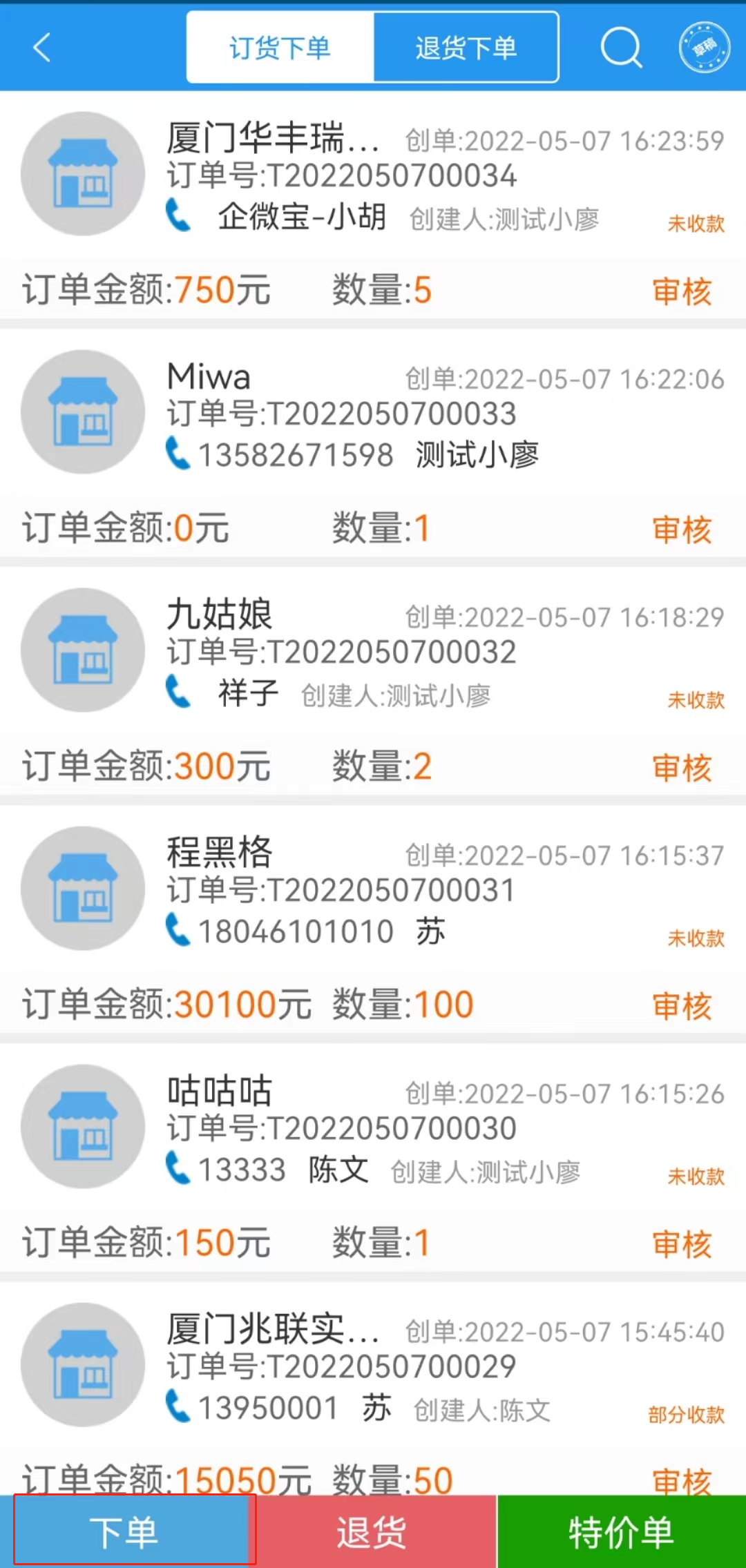Tap 审核 on the 300元 order

[682, 768]
